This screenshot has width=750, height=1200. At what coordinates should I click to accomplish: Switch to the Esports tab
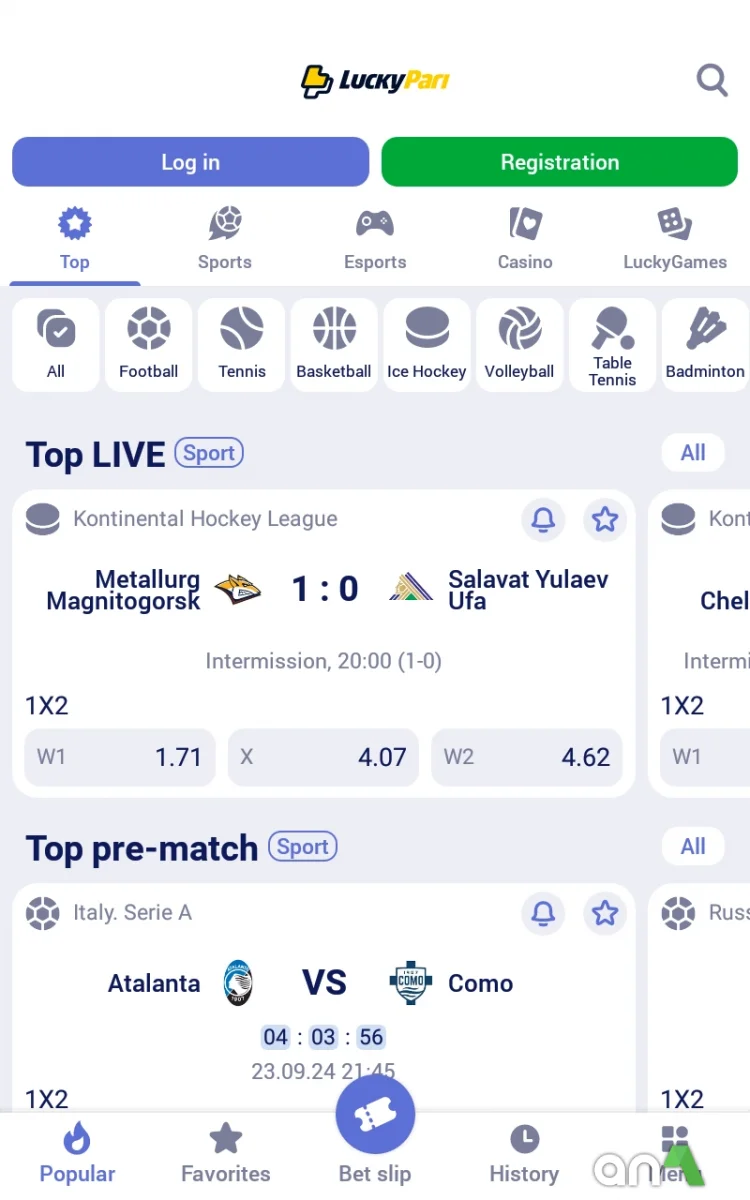(x=375, y=239)
